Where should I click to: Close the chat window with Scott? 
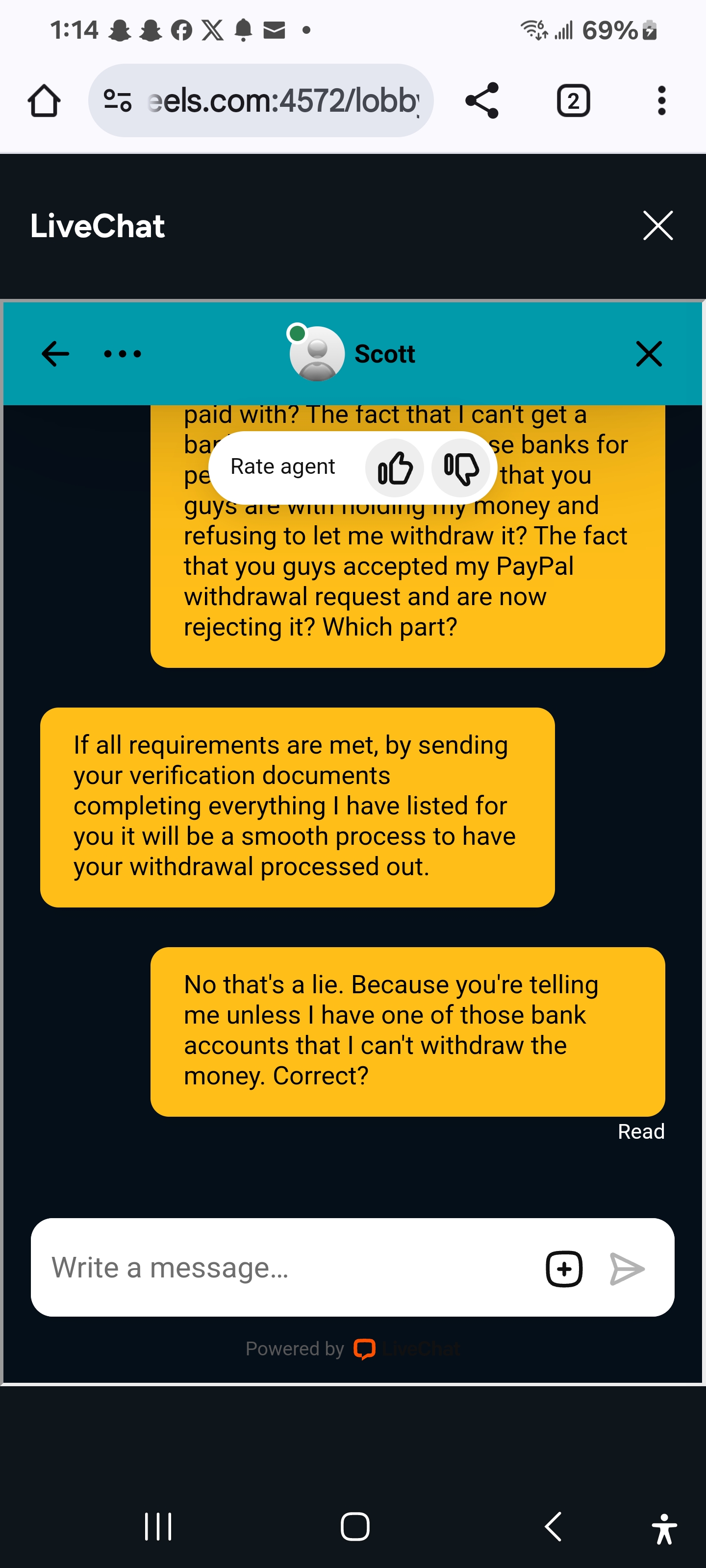[649, 354]
